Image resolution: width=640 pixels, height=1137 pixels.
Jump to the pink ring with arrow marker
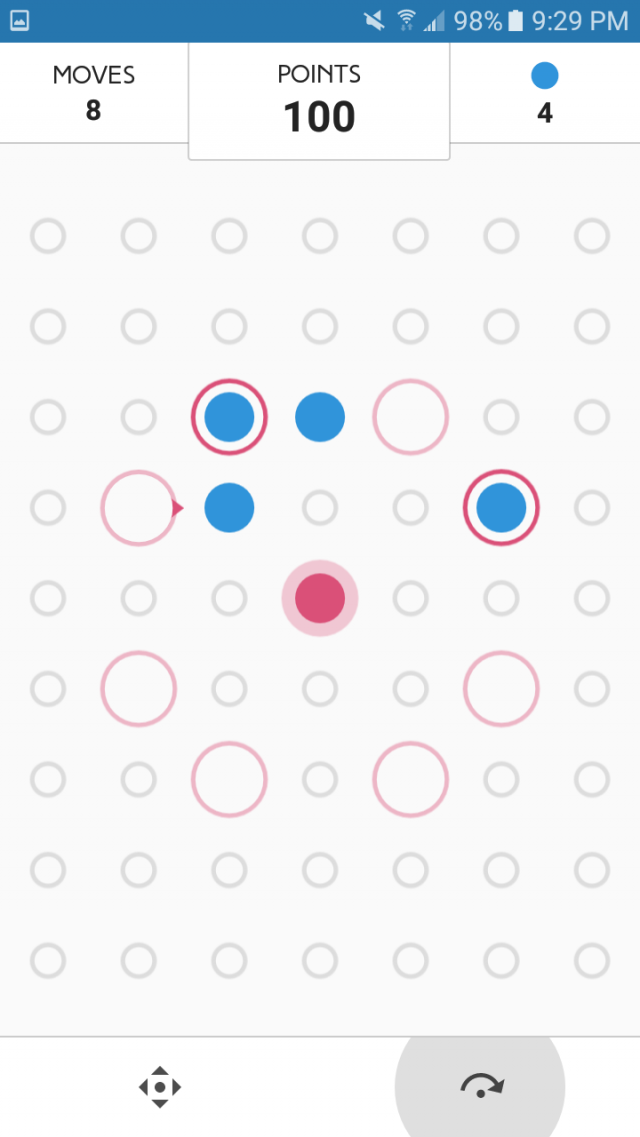click(139, 508)
